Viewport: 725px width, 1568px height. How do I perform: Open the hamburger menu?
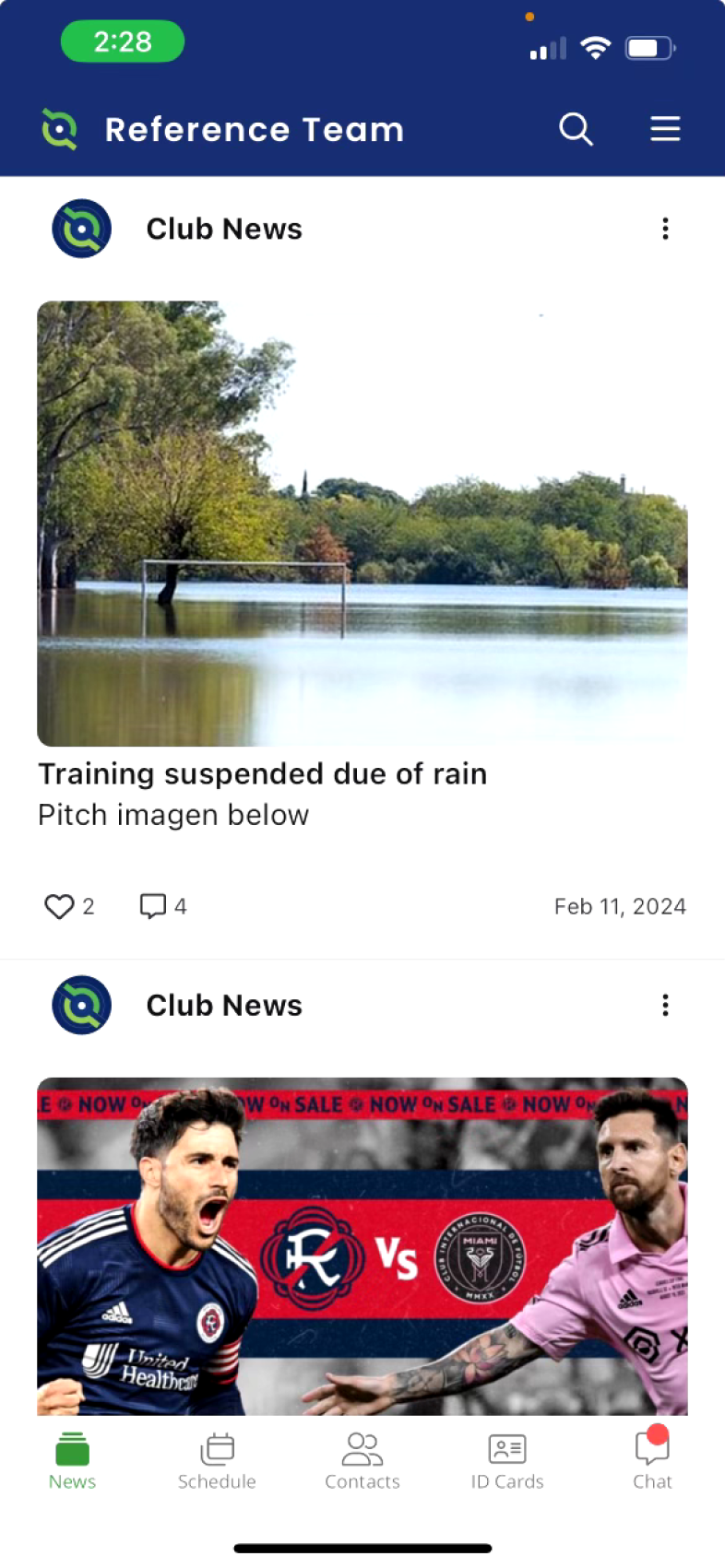click(x=665, y=129)
